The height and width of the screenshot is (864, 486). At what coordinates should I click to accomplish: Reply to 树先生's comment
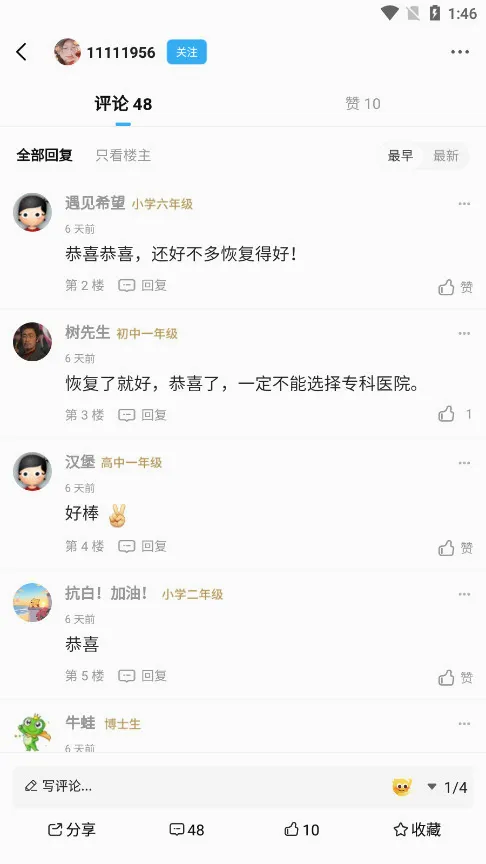coord(143,415)
